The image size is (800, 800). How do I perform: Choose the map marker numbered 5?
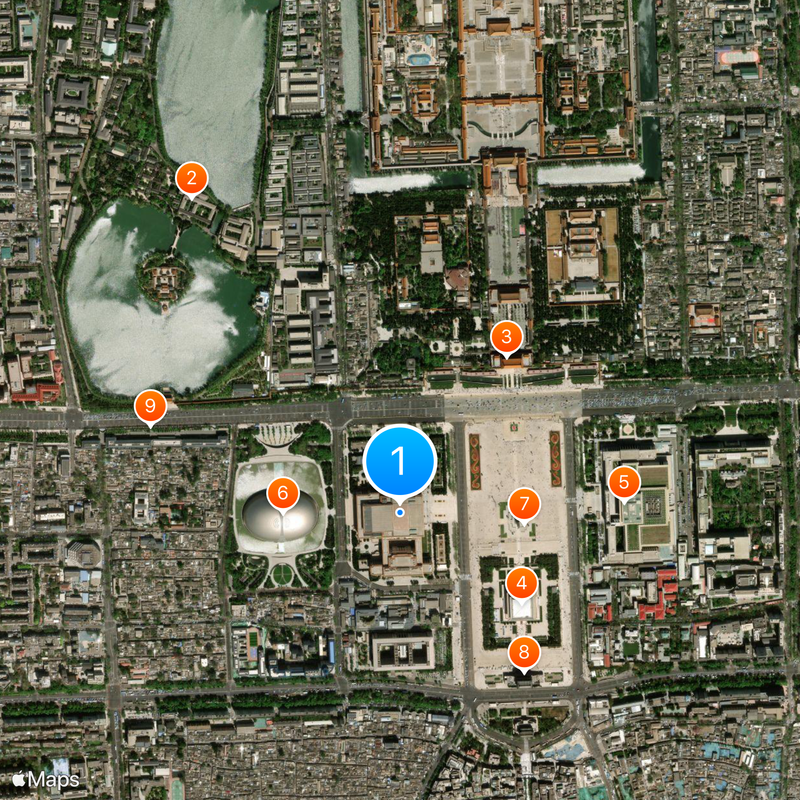[625, 482]
